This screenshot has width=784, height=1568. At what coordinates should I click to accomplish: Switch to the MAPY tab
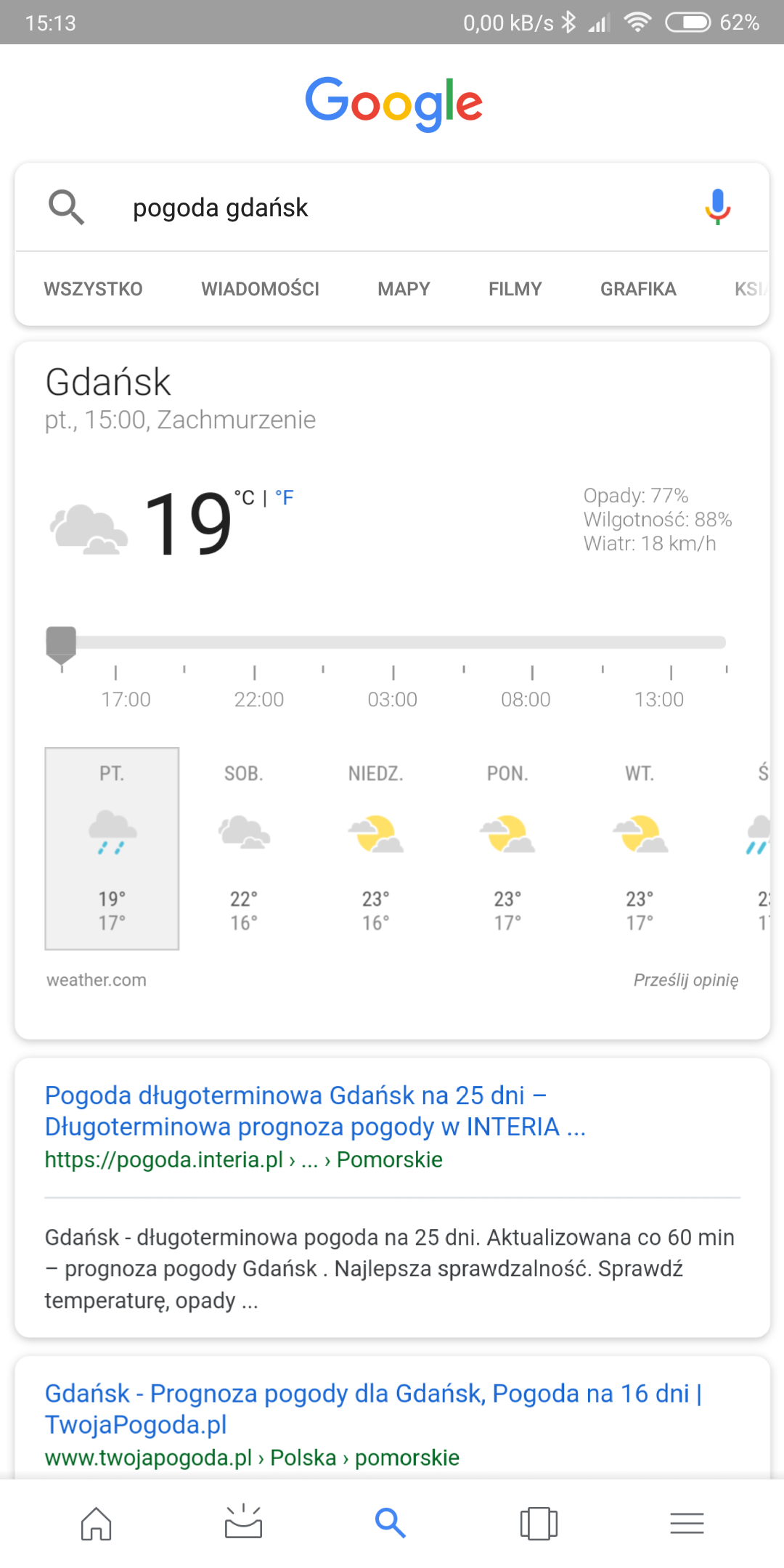click(404, 289)
